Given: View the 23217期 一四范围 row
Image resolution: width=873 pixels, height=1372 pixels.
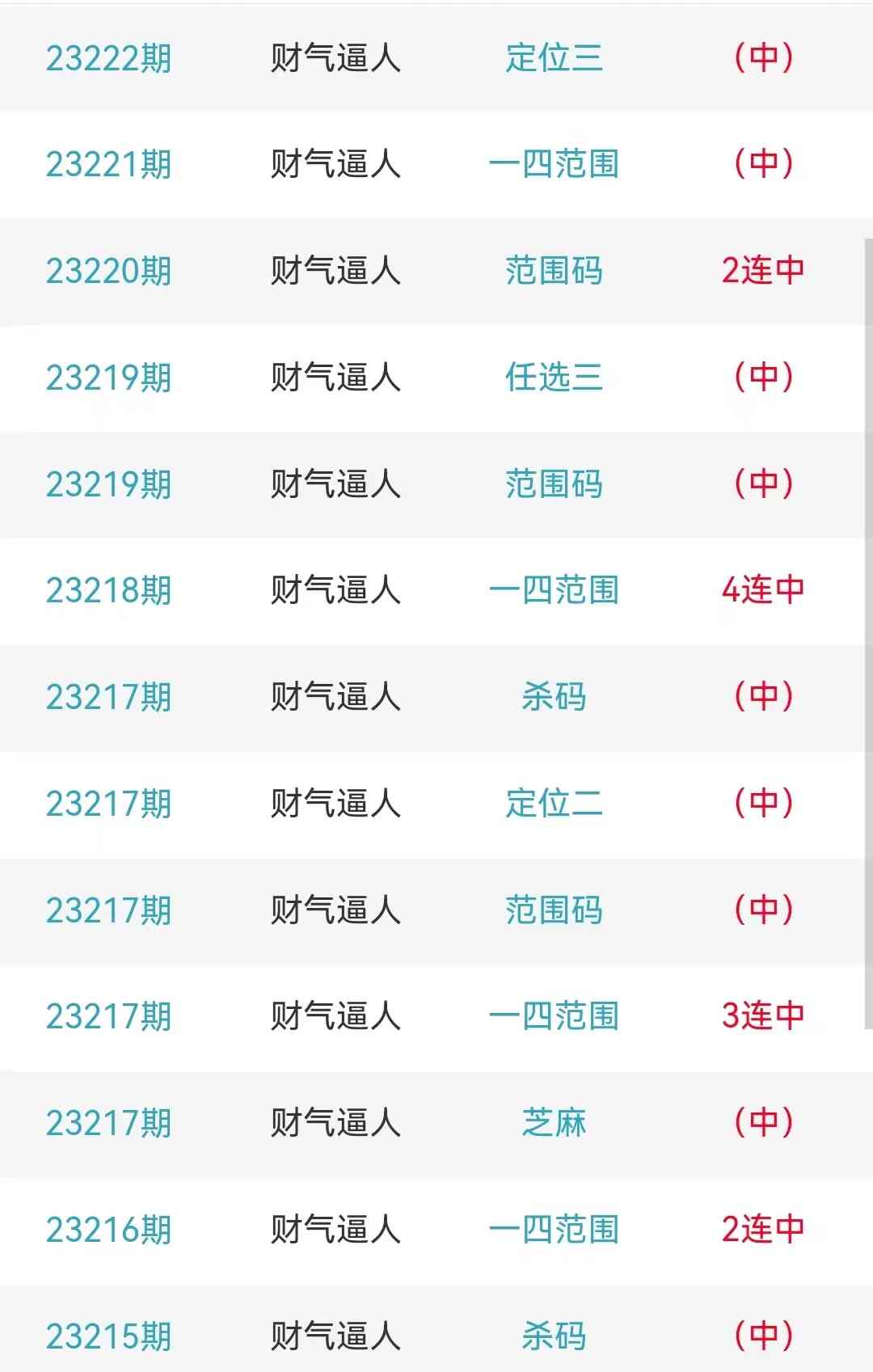Looking at the screenshot, I should [554, 1016].
